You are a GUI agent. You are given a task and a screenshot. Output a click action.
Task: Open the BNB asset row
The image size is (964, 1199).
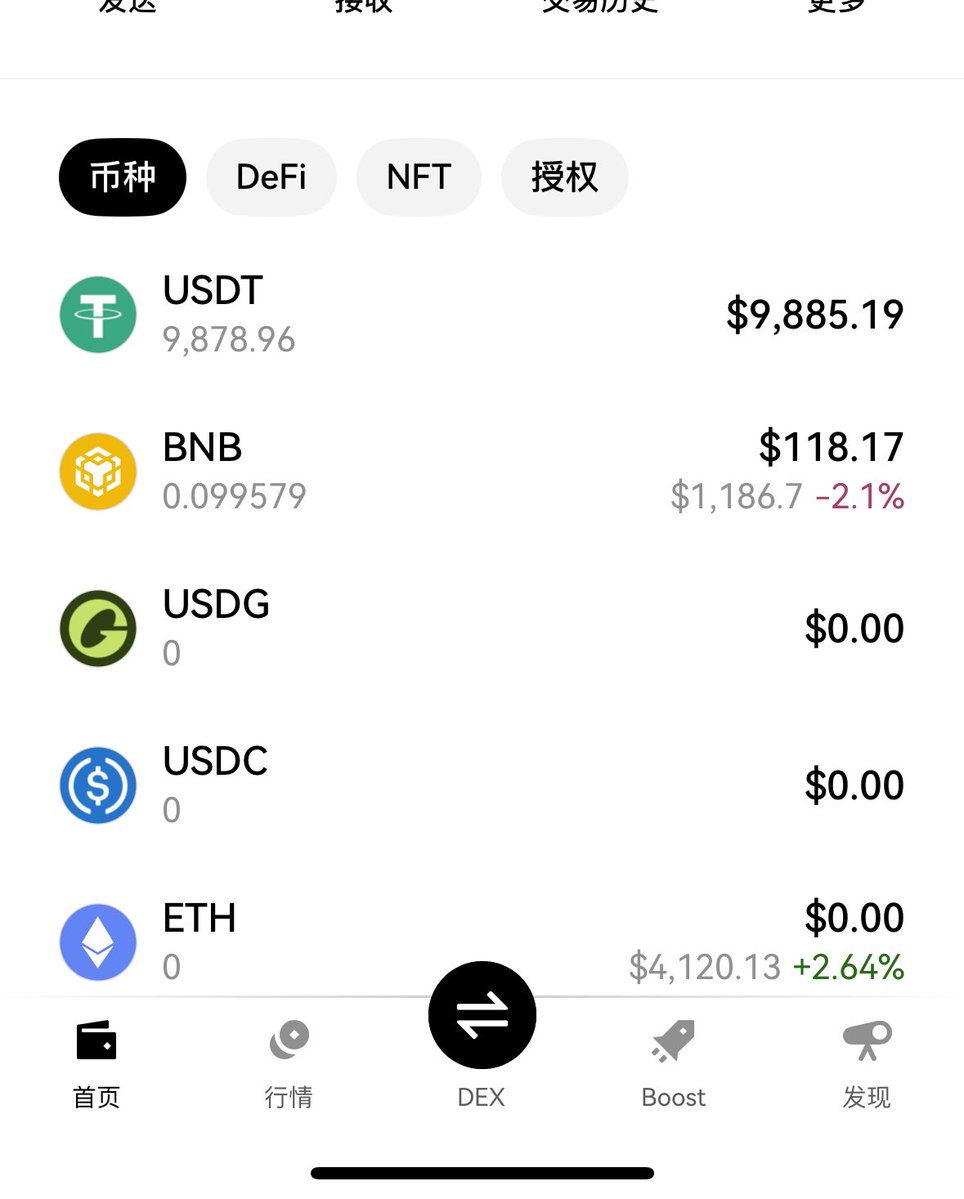pos(480,472)
